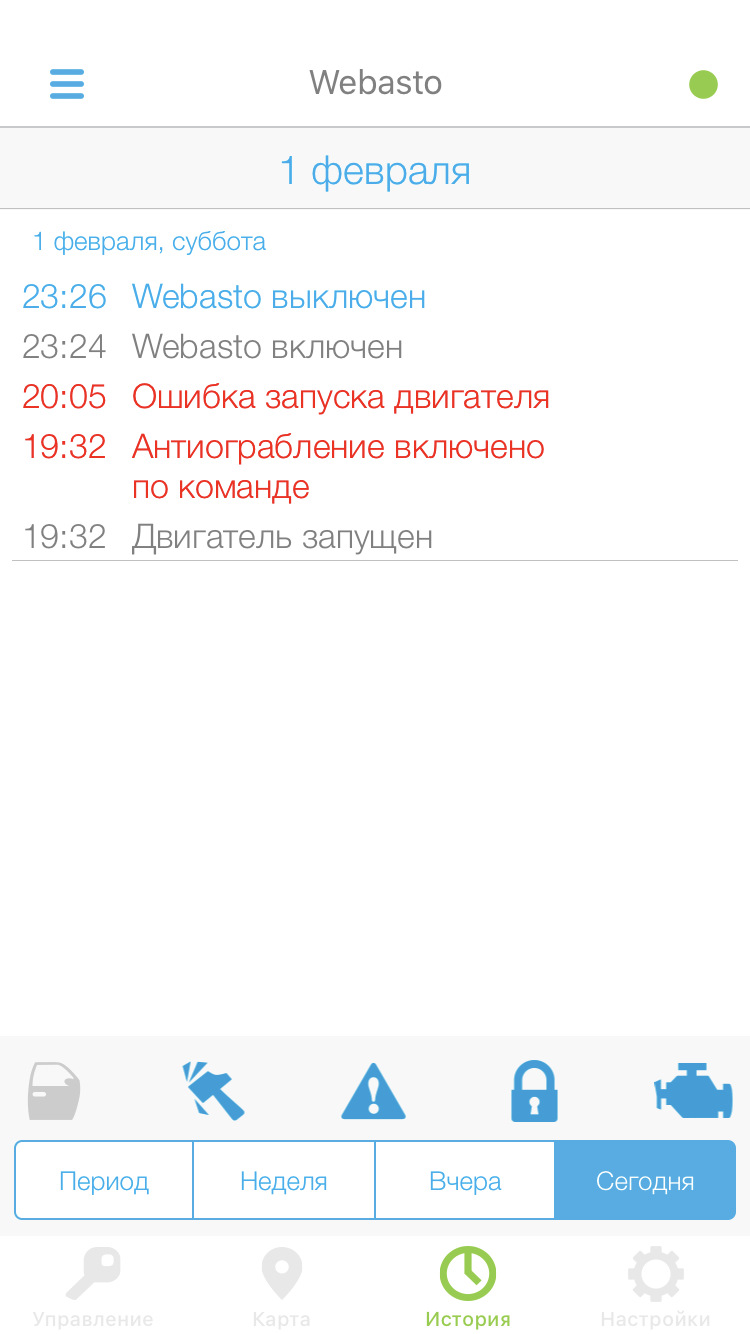The image size is (750, 1334).
Task: Toggle the impact hammer filter
Action: pyautogui.click(x=214, y=1091)
